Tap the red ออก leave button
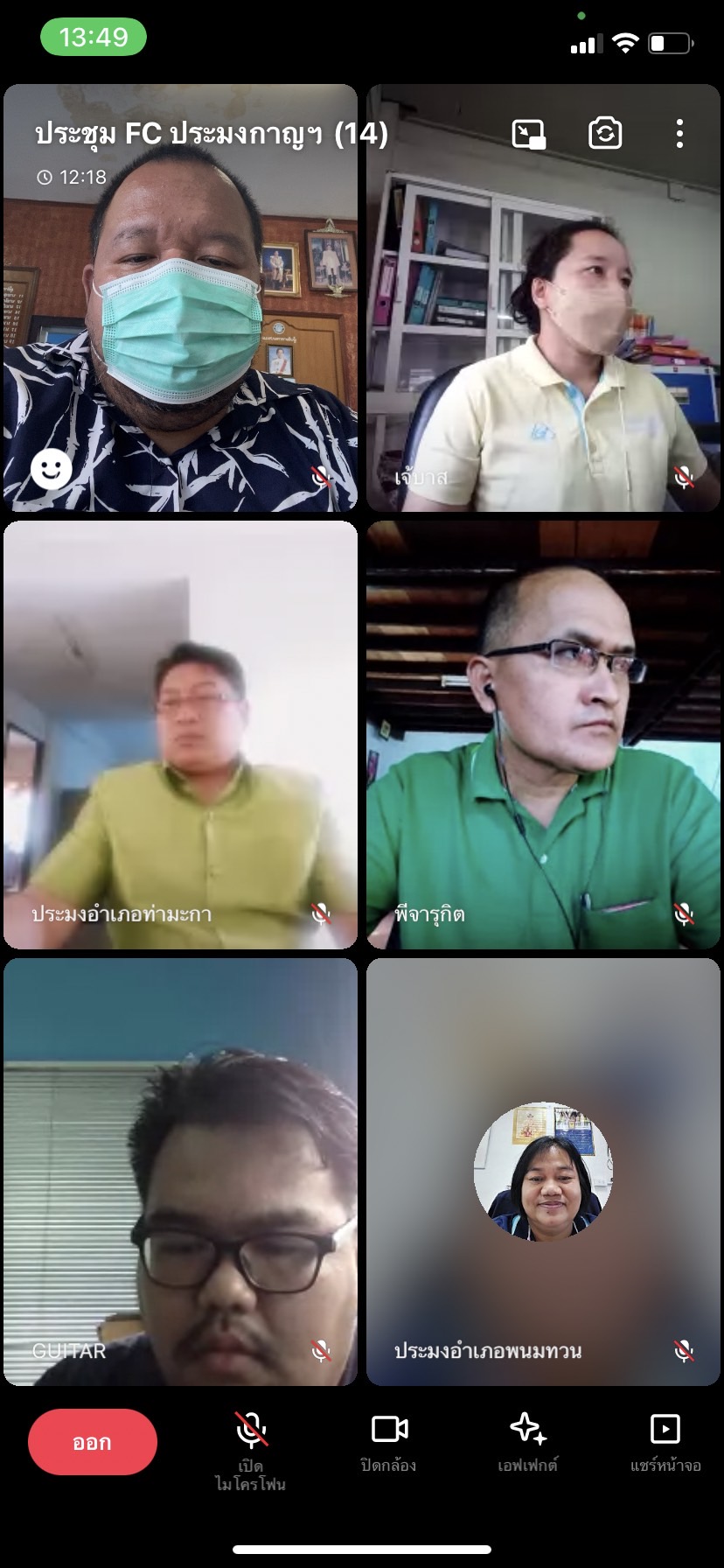This screenshot has width=724, height=1568. pos(93,1441)
